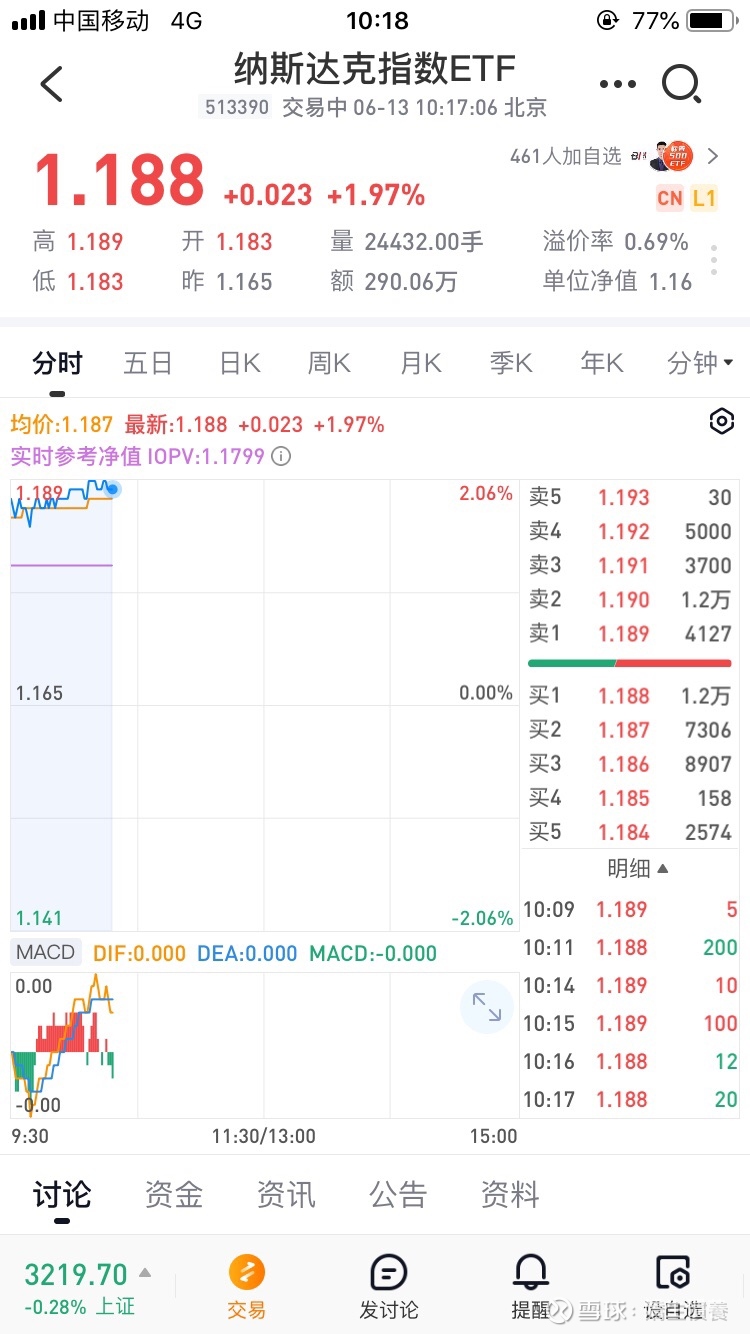
Task: Open the 分钟 minute interval dropdown
Action: coord(699,363)
